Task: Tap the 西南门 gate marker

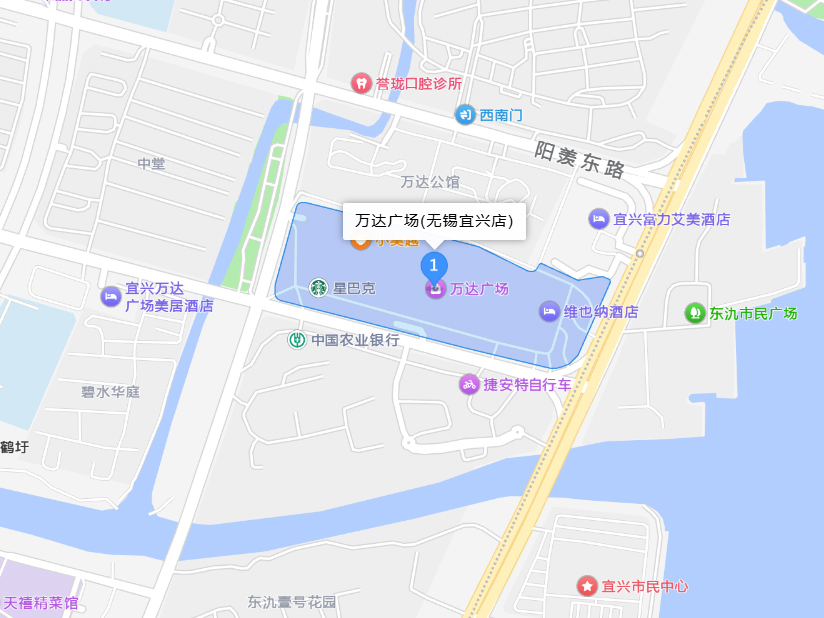Action: pos(465,115)
